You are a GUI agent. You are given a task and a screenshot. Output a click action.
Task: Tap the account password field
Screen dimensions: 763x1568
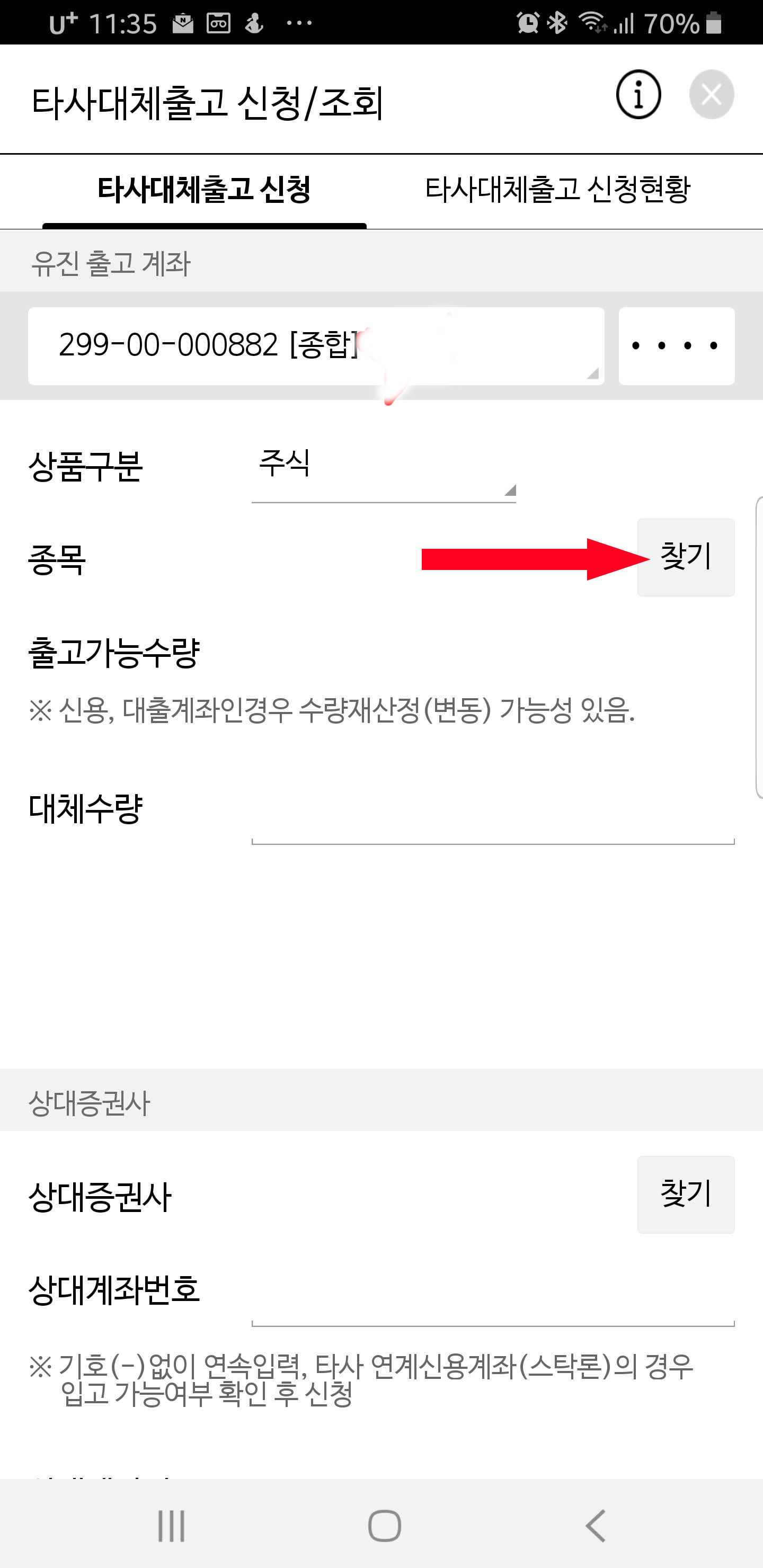pos(677,346)
